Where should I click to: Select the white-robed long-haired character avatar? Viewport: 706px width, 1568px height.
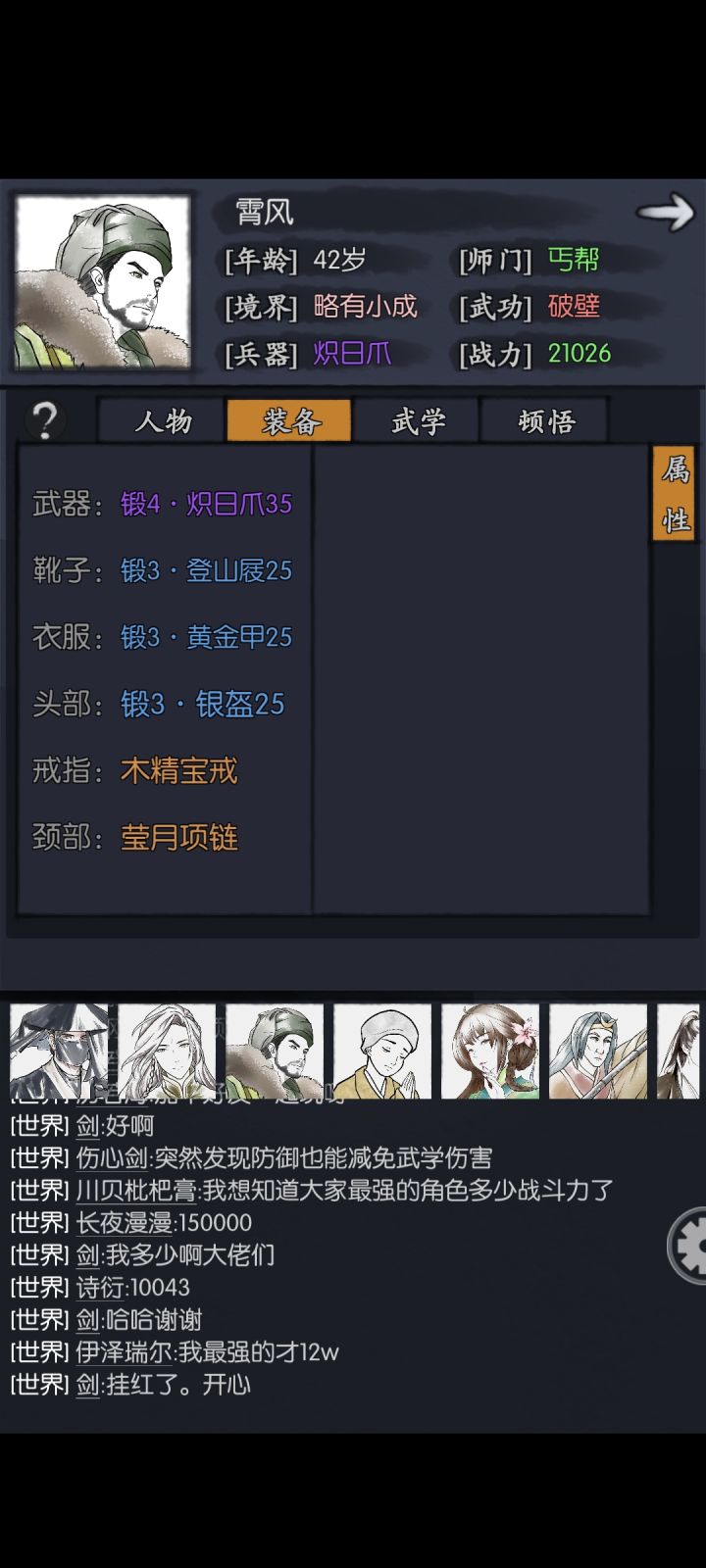point(167,1049)
